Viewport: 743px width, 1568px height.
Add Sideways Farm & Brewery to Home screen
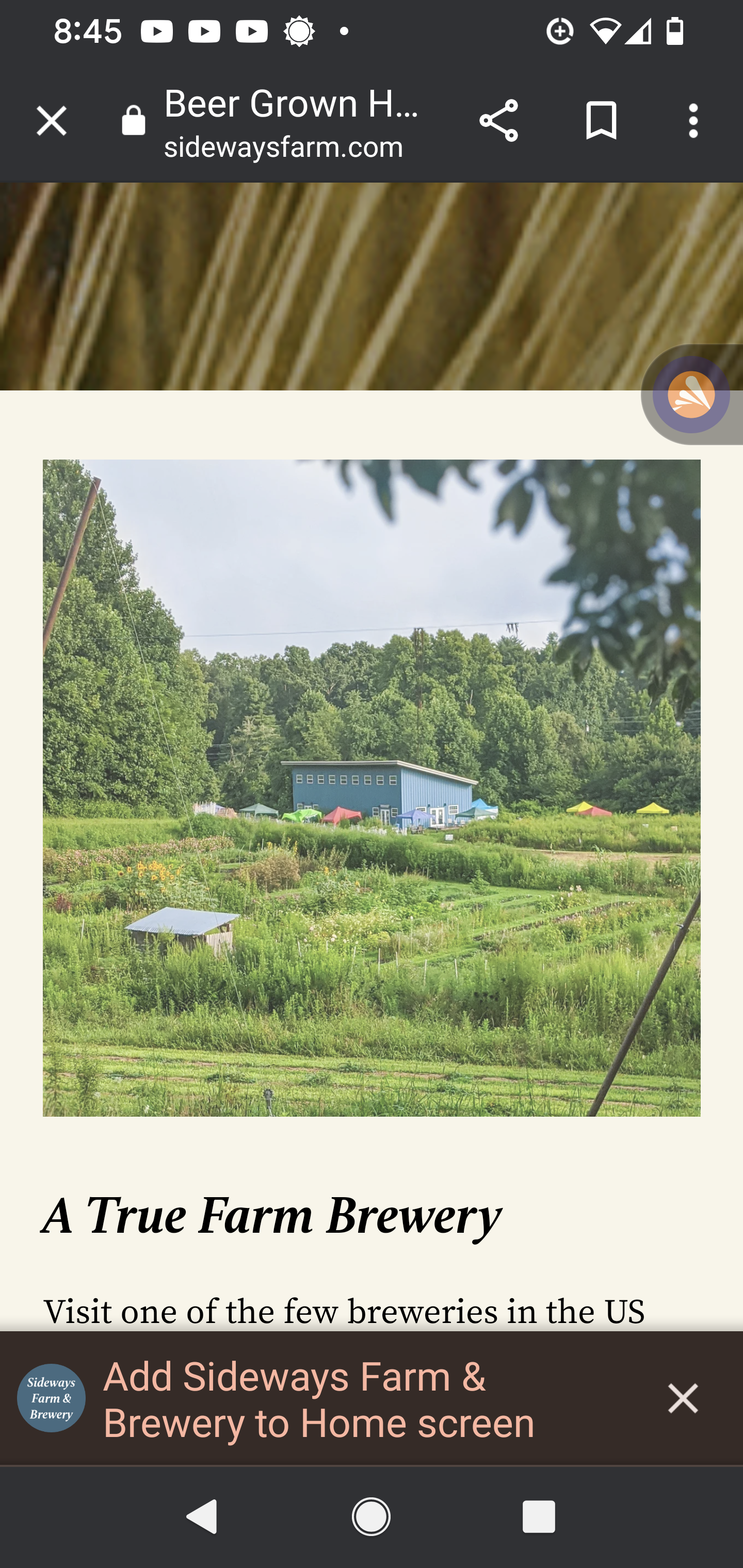[x=318, y=1399]
